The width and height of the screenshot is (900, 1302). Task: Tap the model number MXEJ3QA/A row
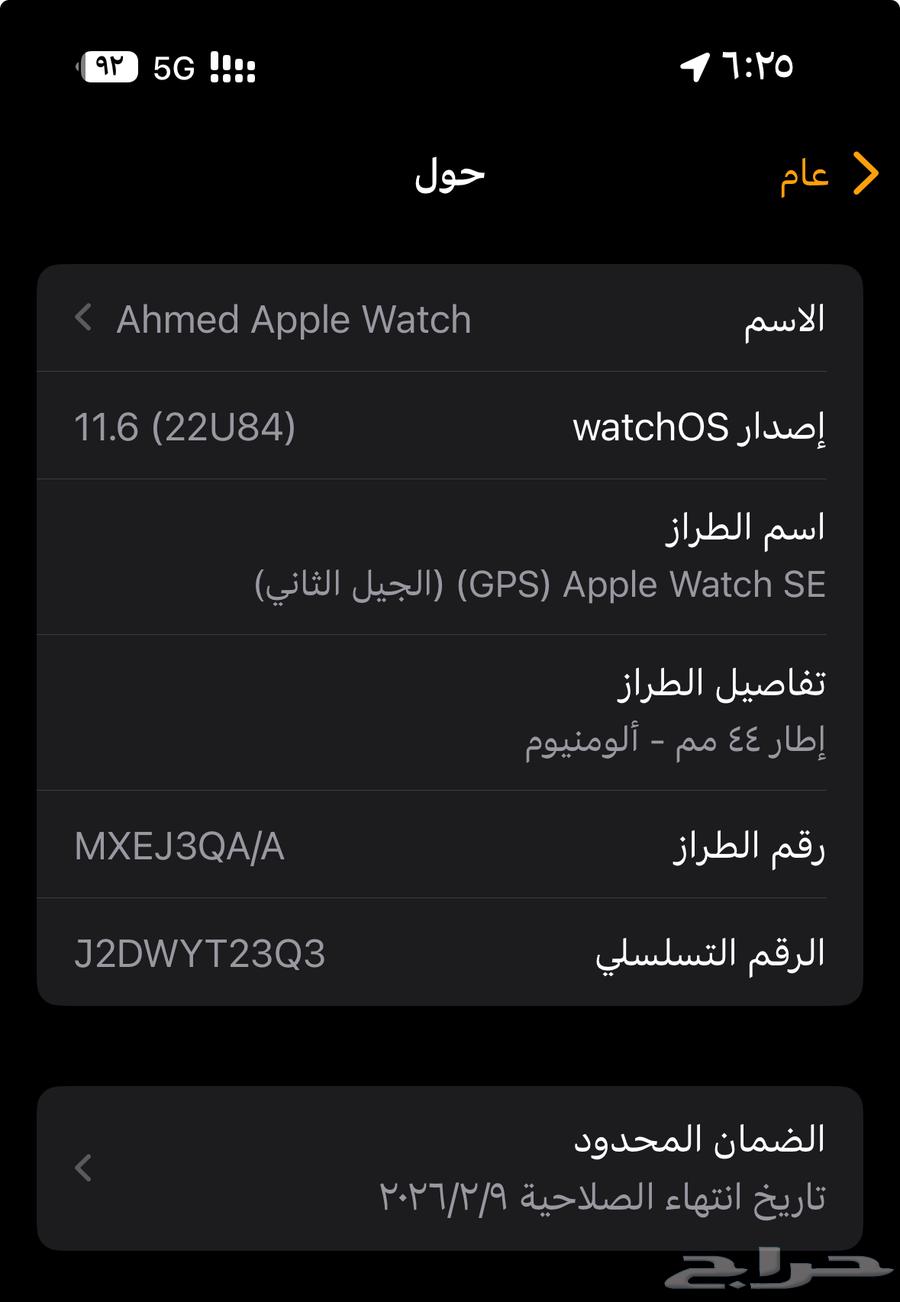point(450,846)
